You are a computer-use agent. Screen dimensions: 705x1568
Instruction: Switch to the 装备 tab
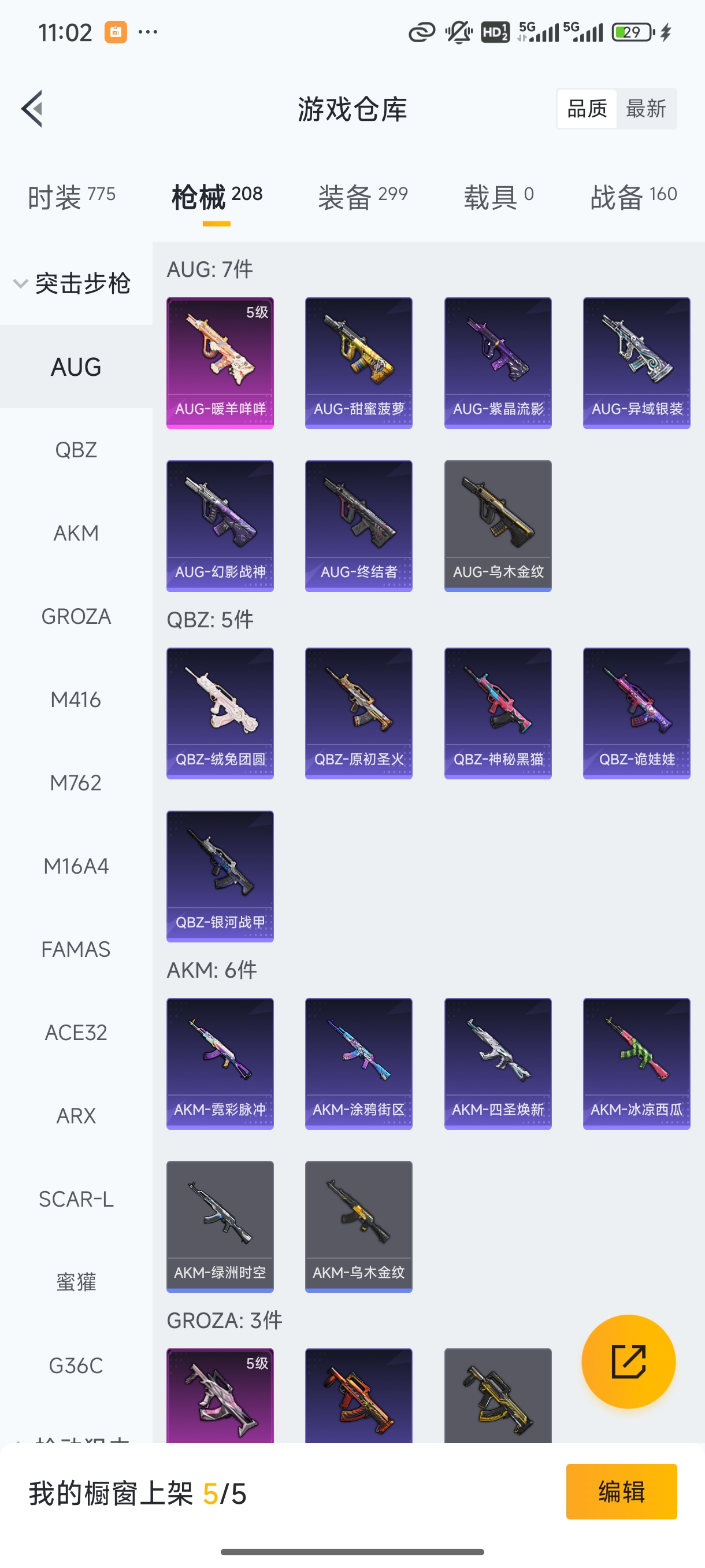pos(362,197)
